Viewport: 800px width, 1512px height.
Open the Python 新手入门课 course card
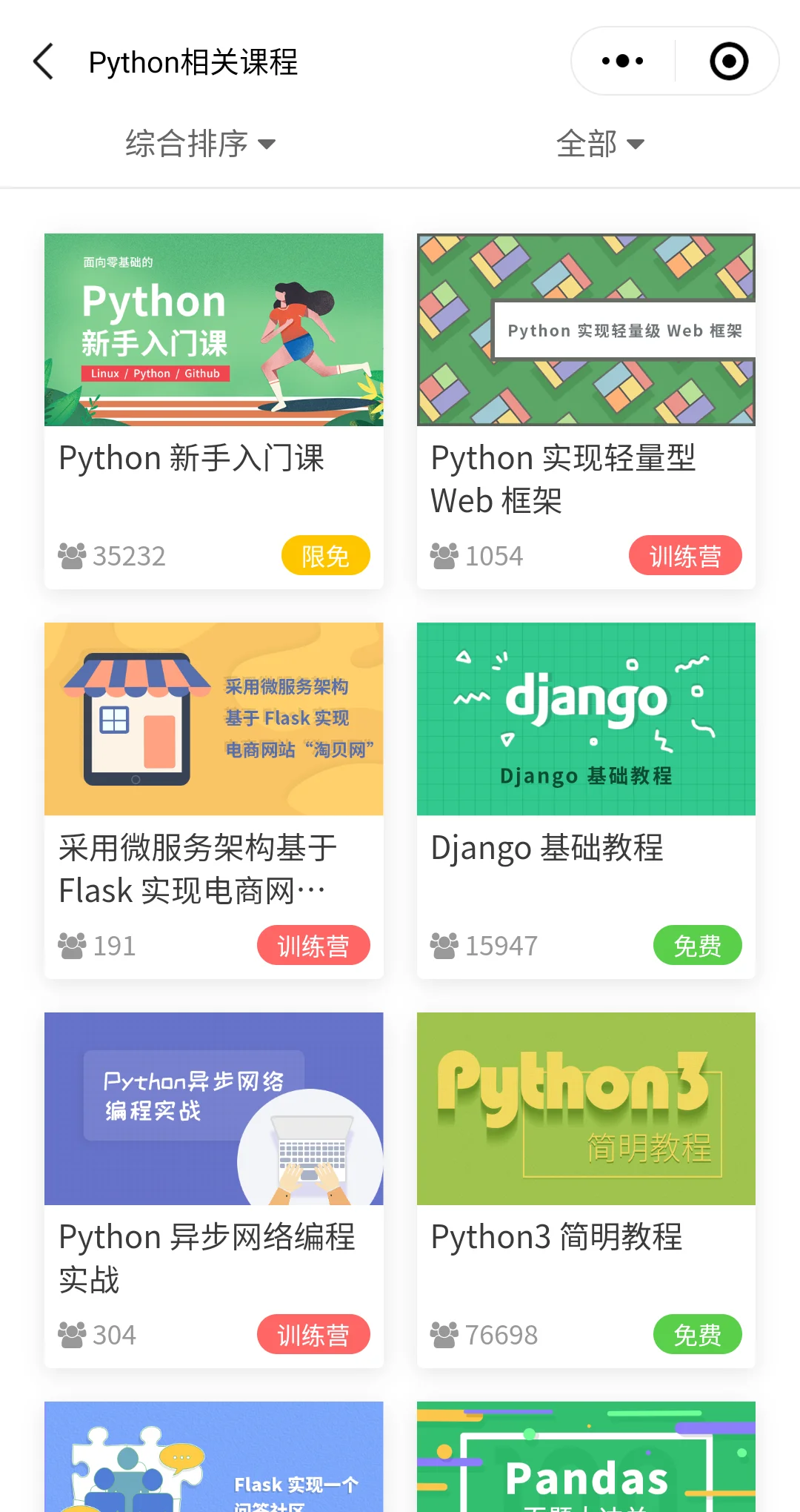point(213,411)
